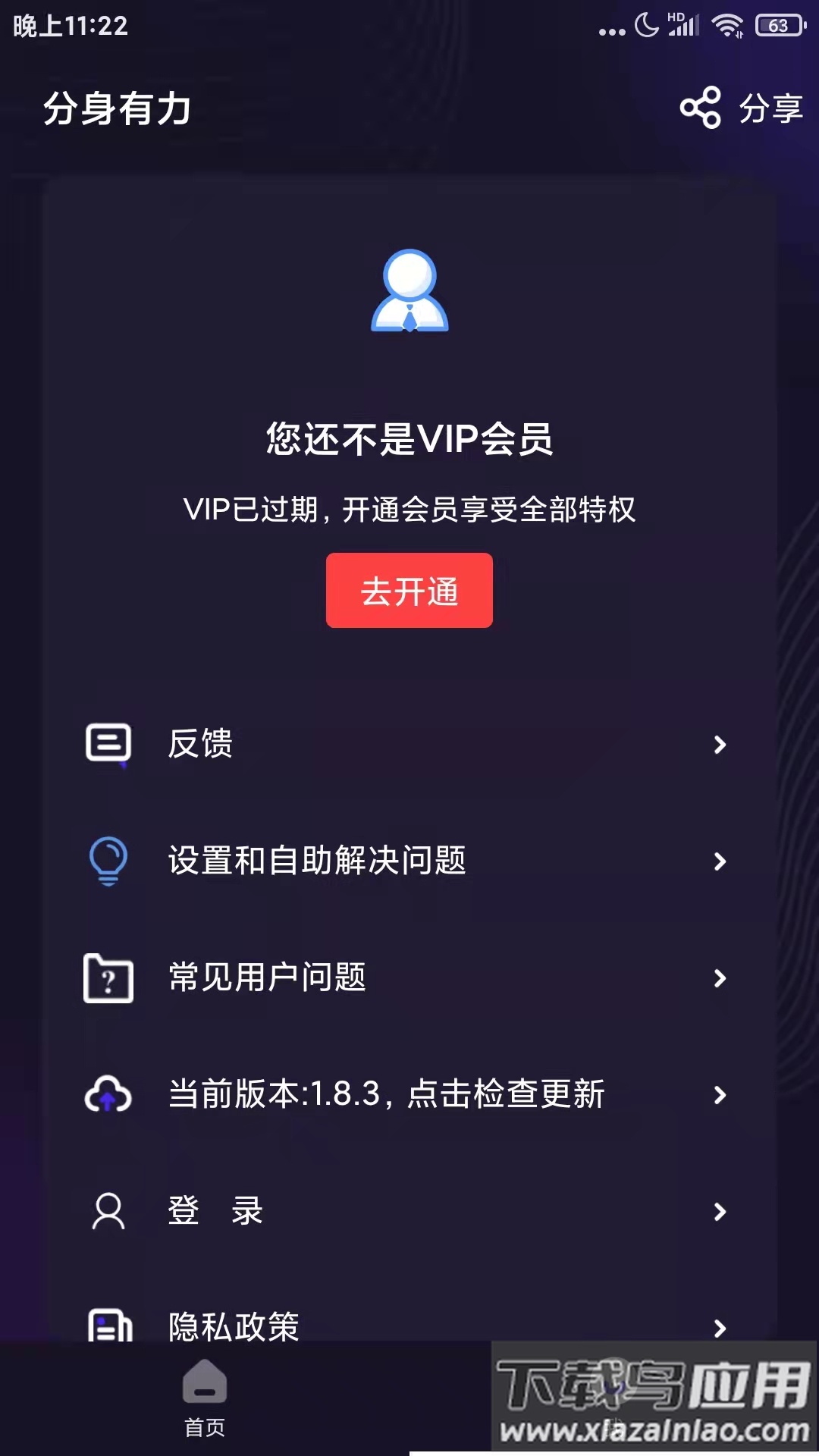Click the battery indicator showing 63
The image size is (819, 1456).
coord(781,24)
